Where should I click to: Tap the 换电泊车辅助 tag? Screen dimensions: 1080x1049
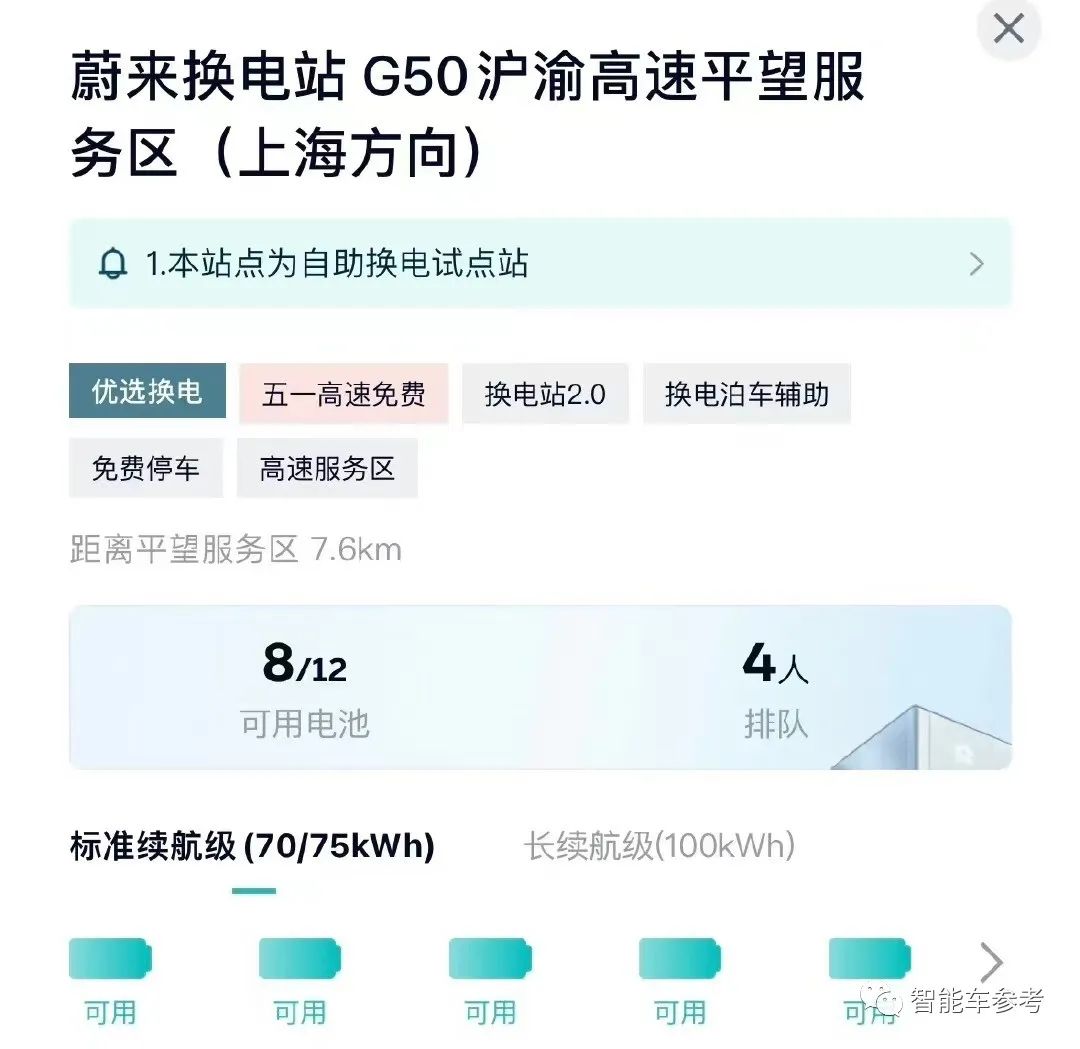(746, 393)
